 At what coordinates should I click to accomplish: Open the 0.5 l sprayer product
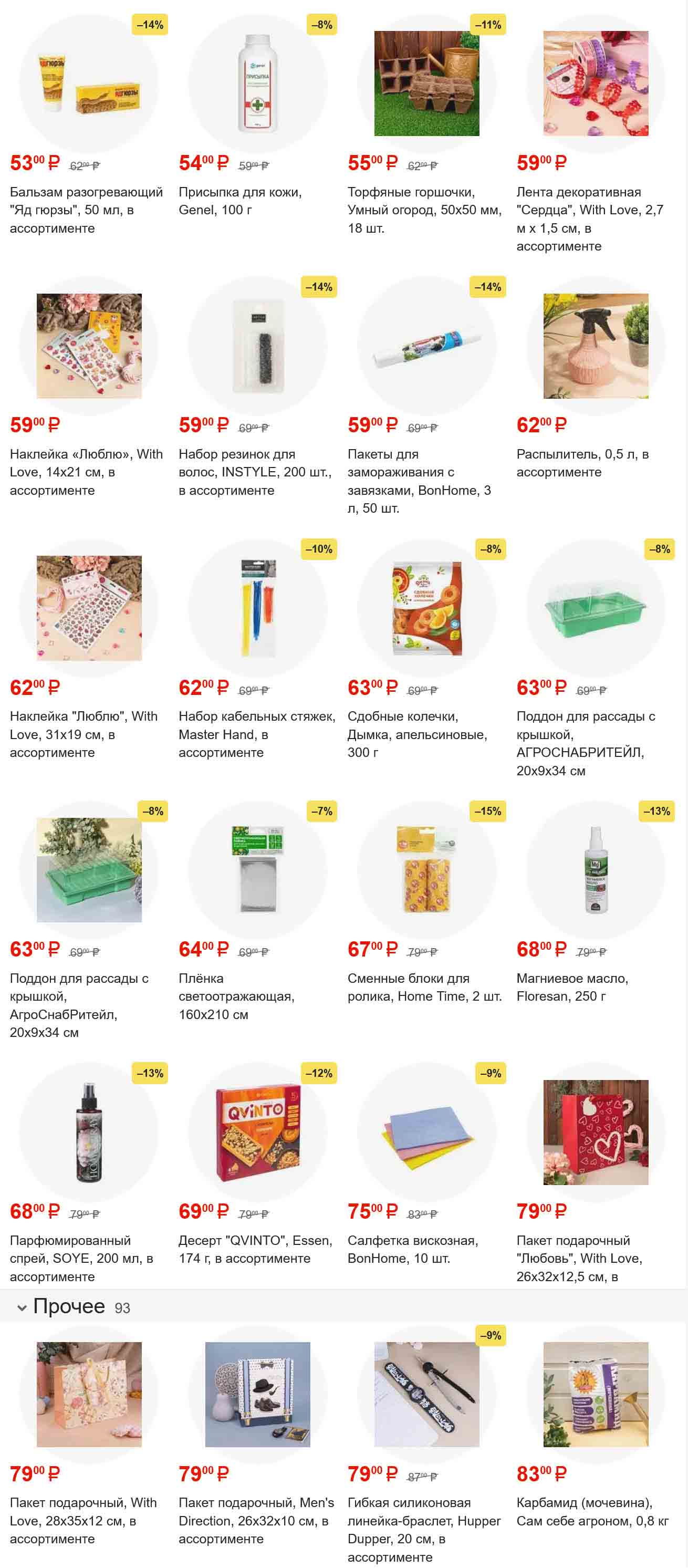coord(595,346)
